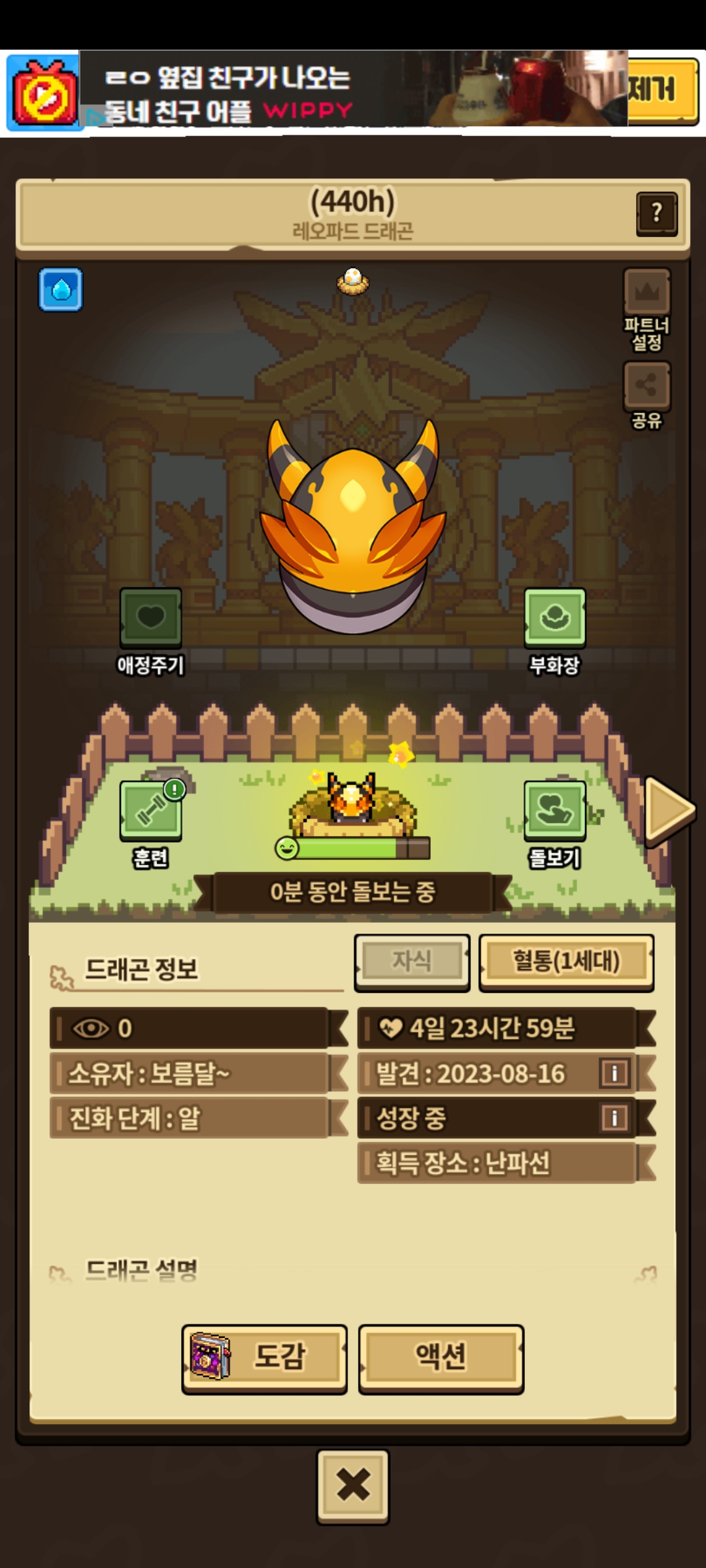Open the question mark help button
This screenshot has width=706, height=1568.
click(x=656, y=213)
